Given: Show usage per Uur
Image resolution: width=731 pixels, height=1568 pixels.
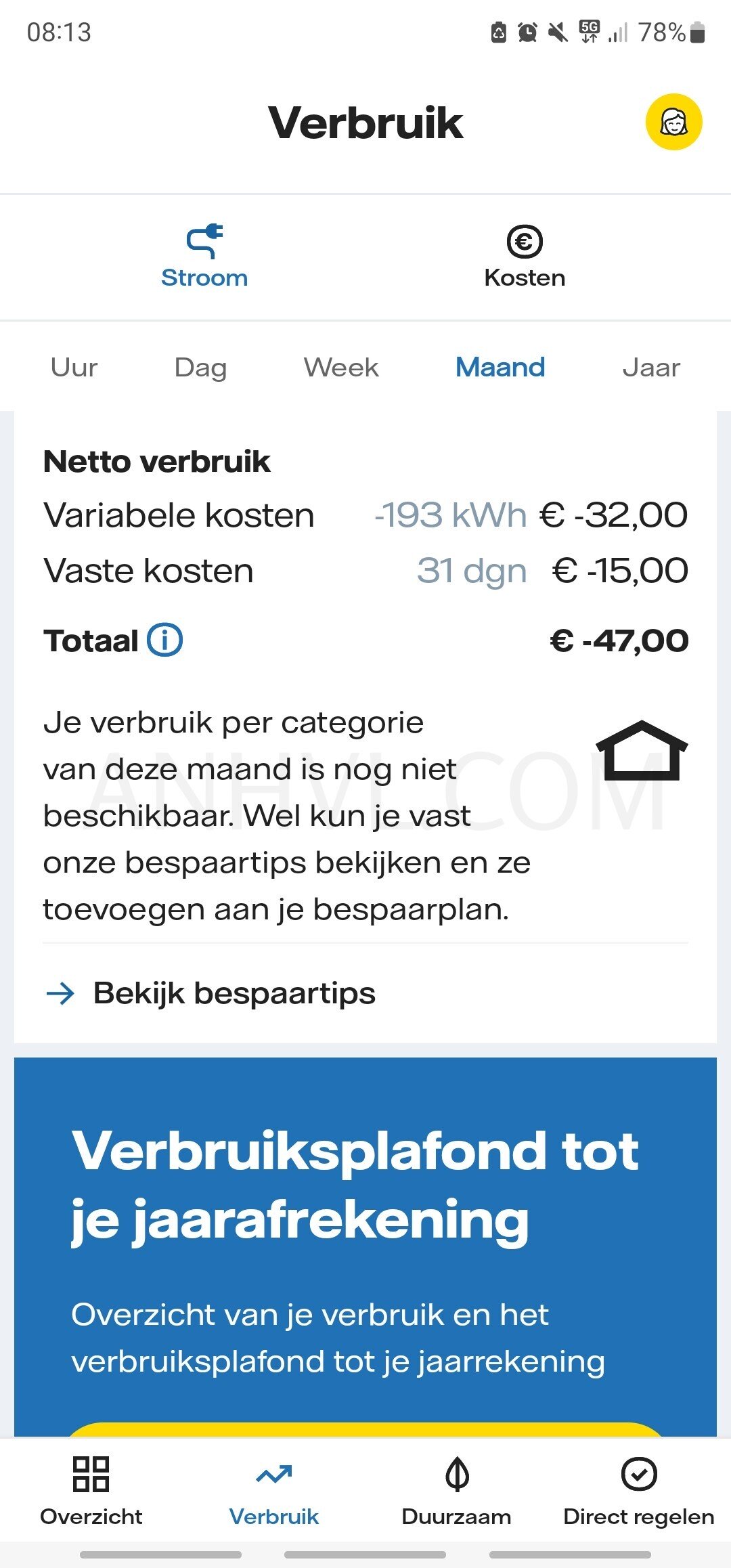Looking at the screenshot, I should (x=74, y=368).
